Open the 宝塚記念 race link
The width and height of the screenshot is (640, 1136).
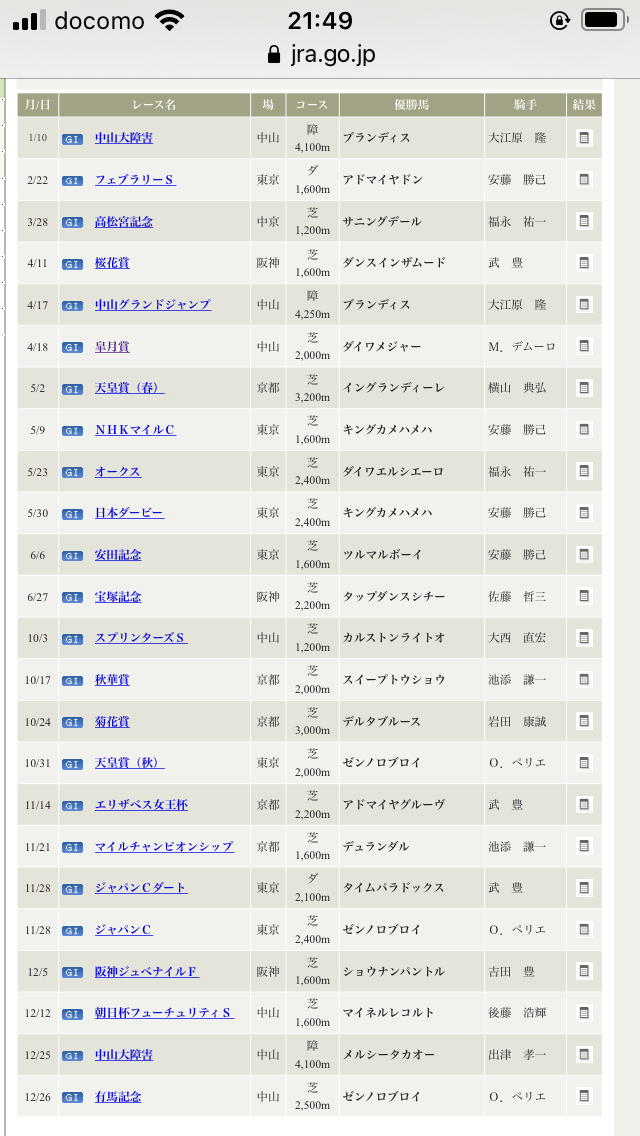pyautogui.click(x=117, y=597)
